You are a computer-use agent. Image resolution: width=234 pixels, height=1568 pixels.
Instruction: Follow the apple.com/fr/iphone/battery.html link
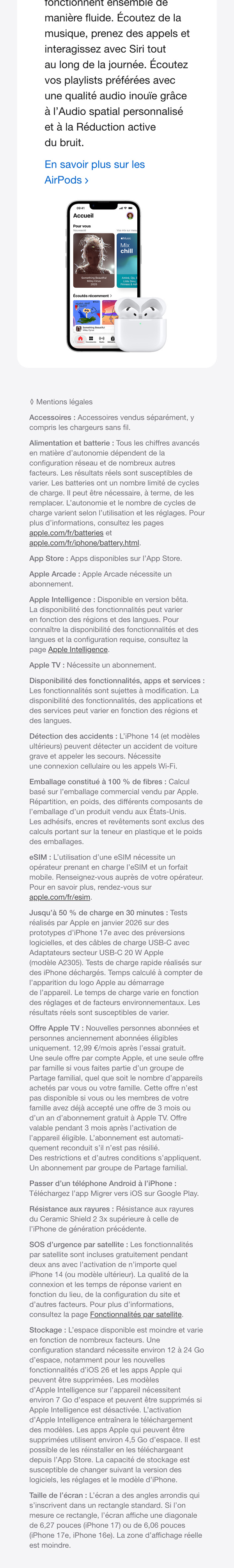coord(84,543)
